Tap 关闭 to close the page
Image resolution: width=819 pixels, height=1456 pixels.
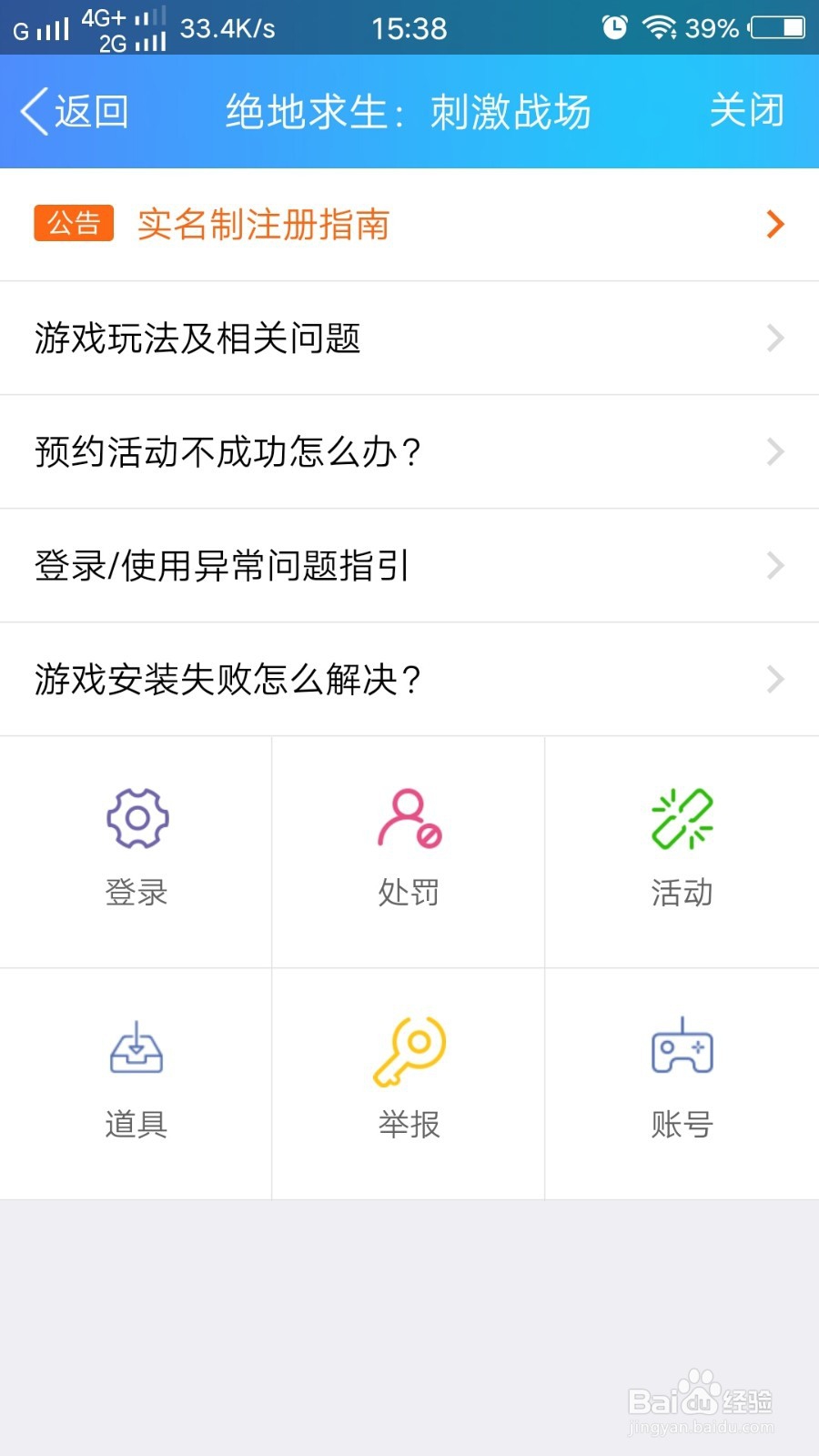pos(746,111)
